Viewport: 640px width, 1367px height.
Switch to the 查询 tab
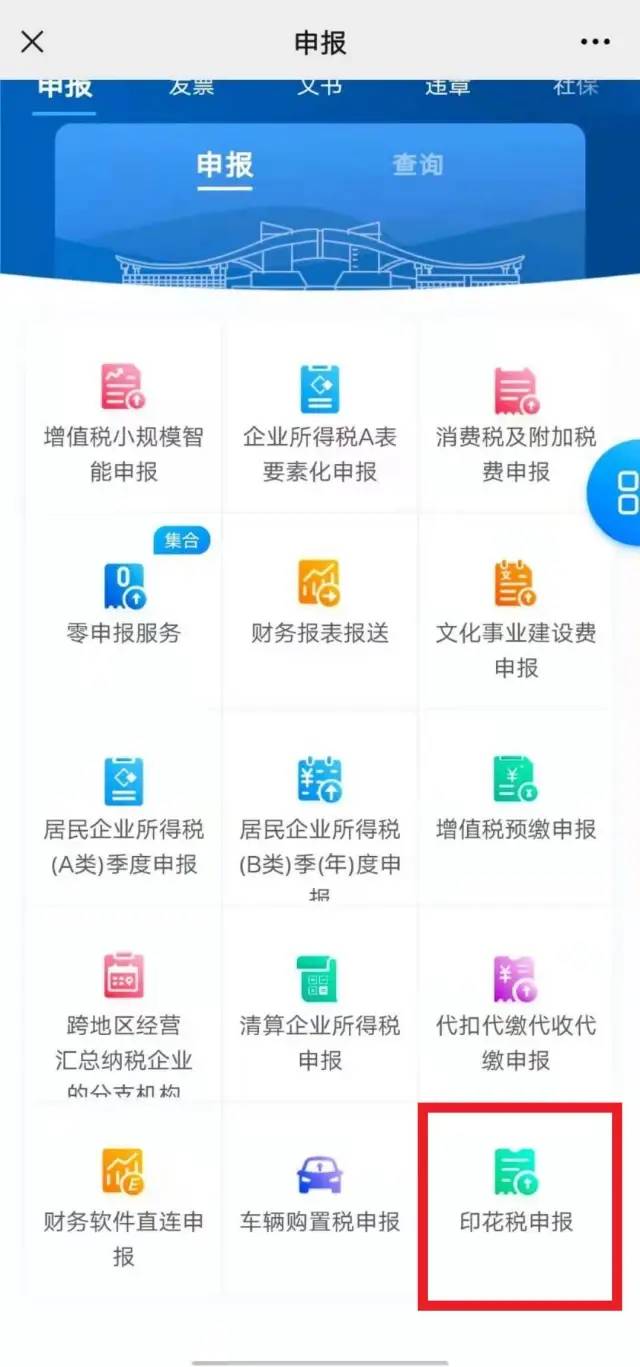(x=417, y=165)
